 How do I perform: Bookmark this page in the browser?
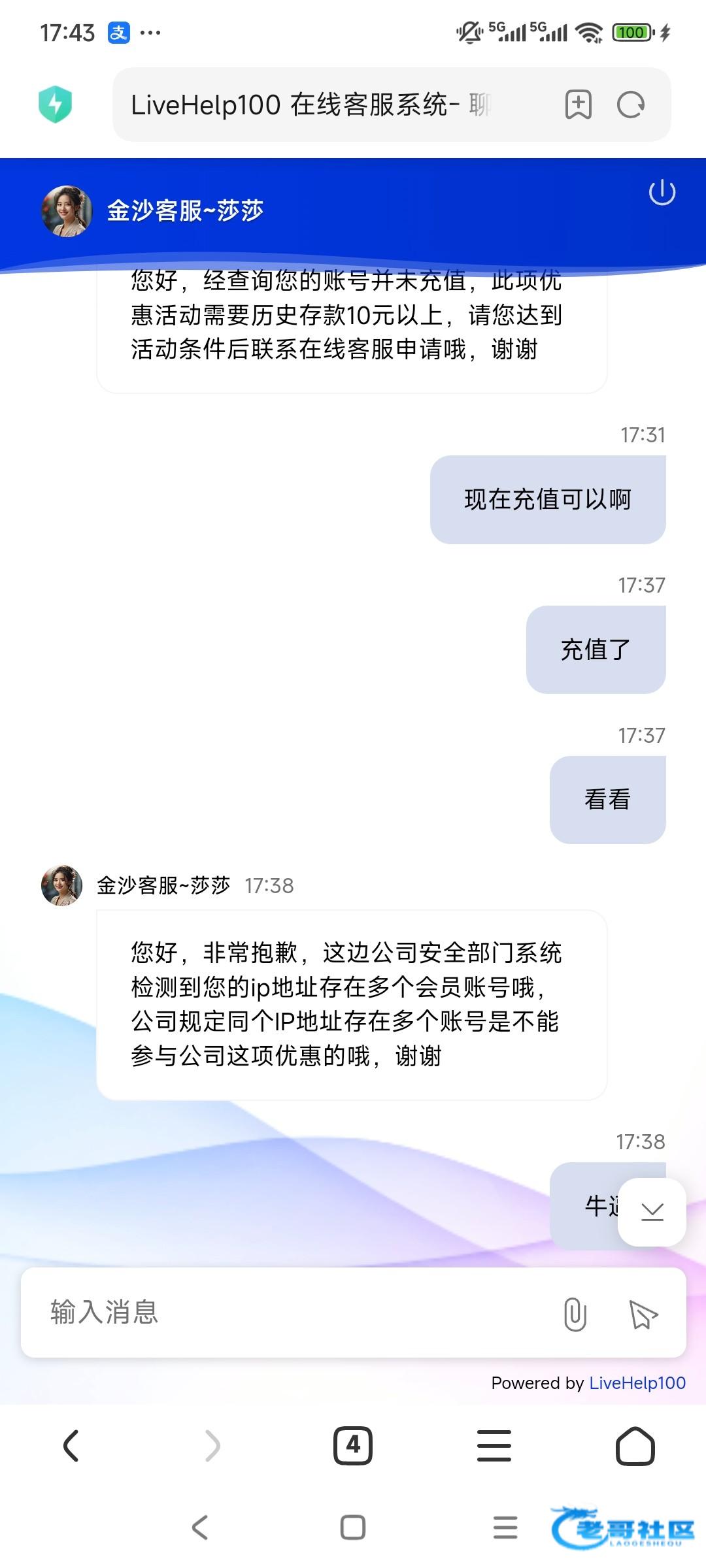578,105
